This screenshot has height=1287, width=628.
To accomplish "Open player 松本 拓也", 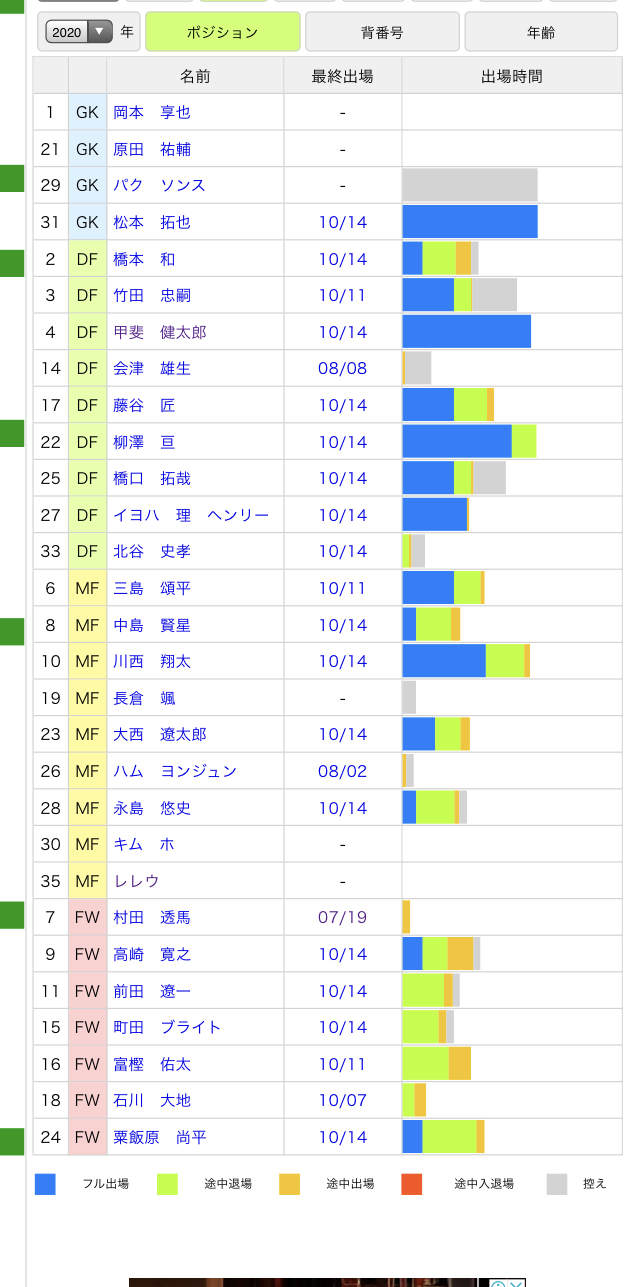I will (x=152, y=222).
